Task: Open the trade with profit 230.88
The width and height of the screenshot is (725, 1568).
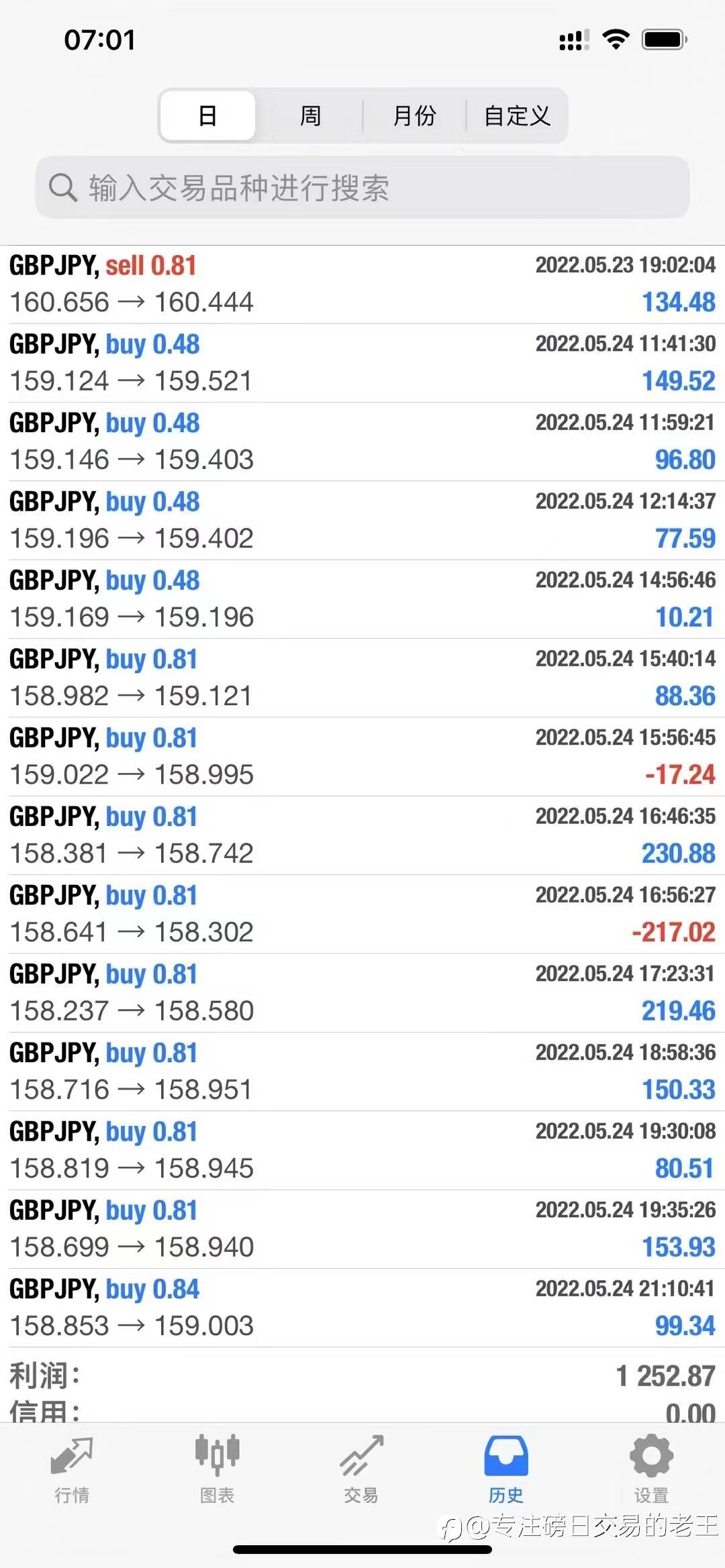Action: click(362, 835)
